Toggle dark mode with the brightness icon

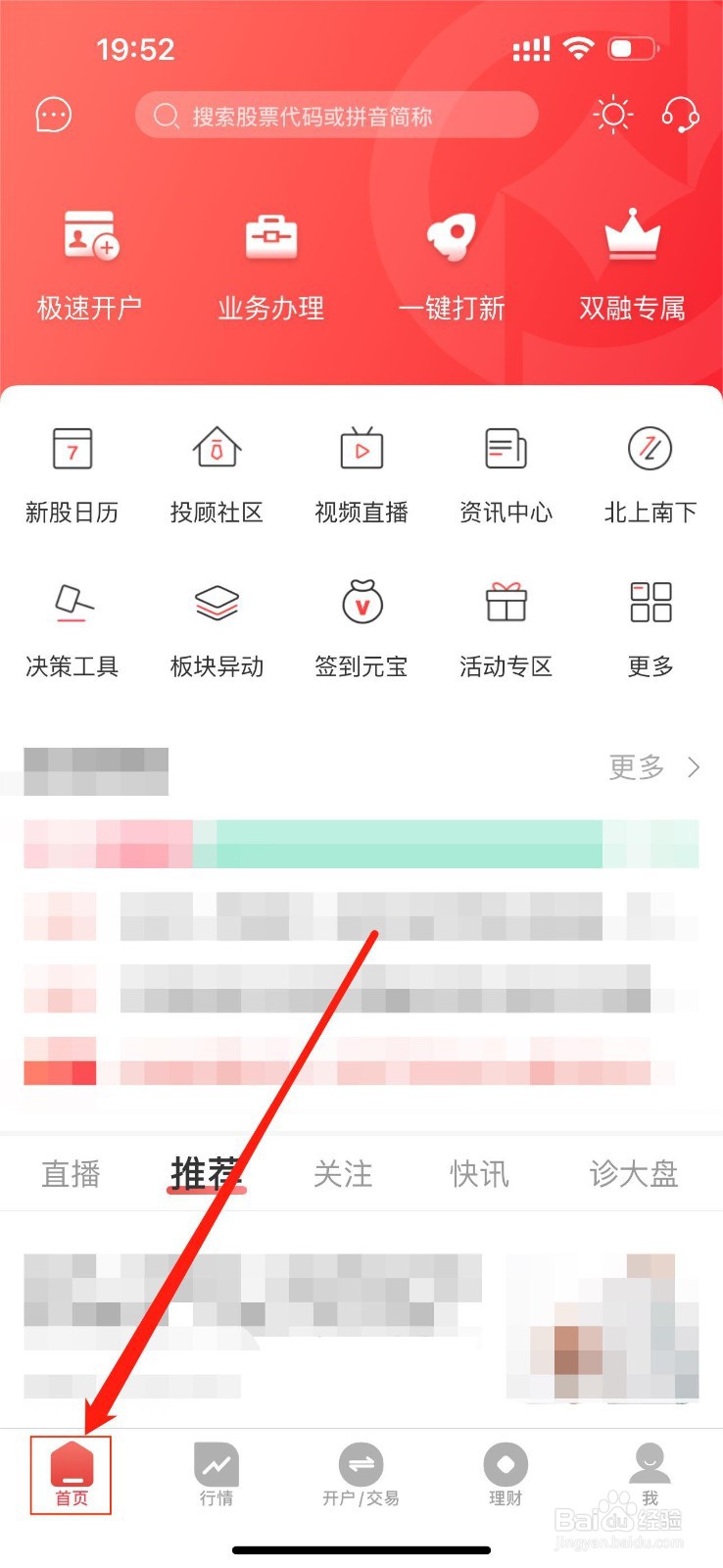click(612, 115)
